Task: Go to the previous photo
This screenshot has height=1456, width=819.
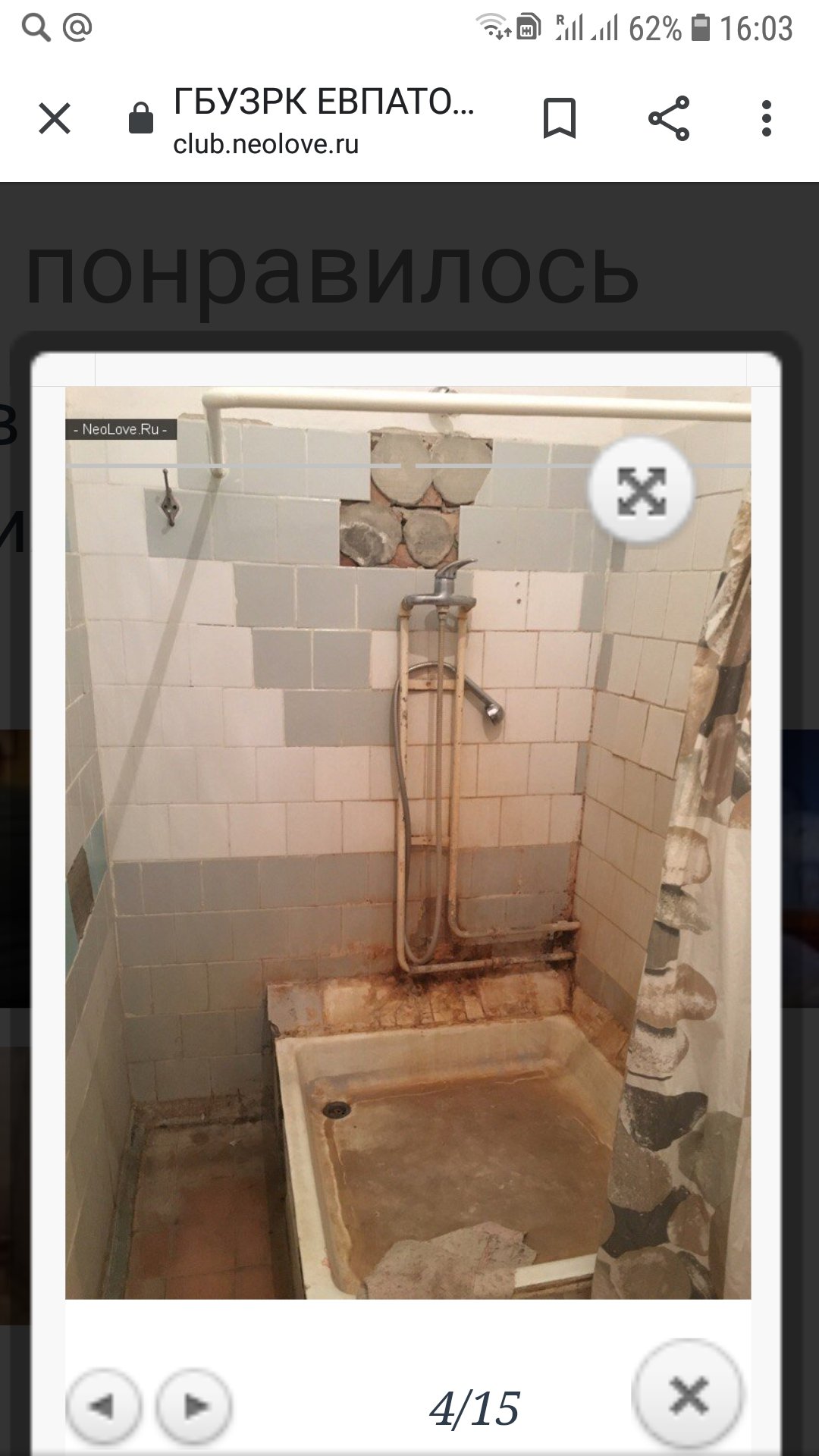Action: click(103, 1407)
